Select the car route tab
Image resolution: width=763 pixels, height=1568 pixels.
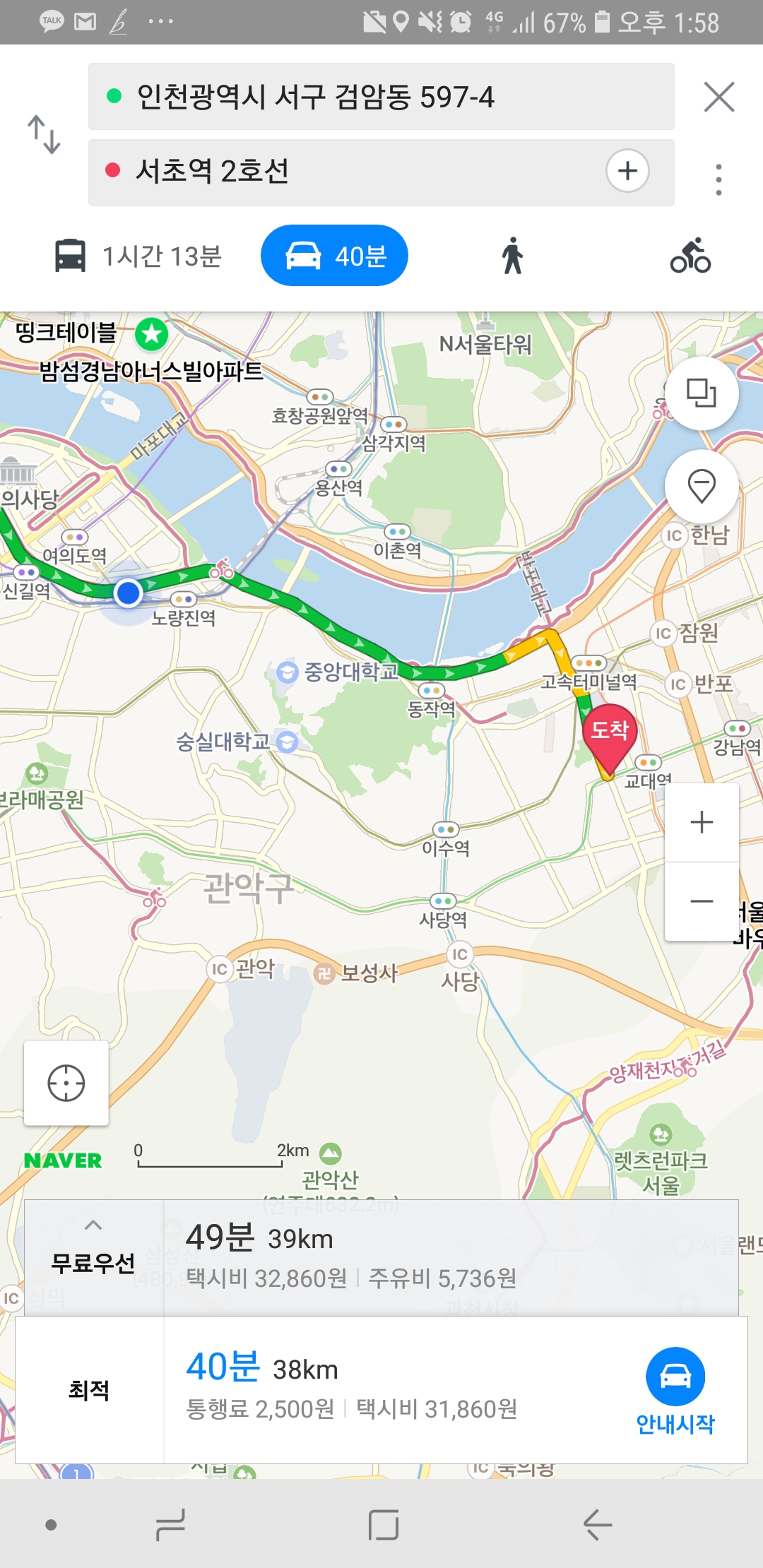coord(334,256)
